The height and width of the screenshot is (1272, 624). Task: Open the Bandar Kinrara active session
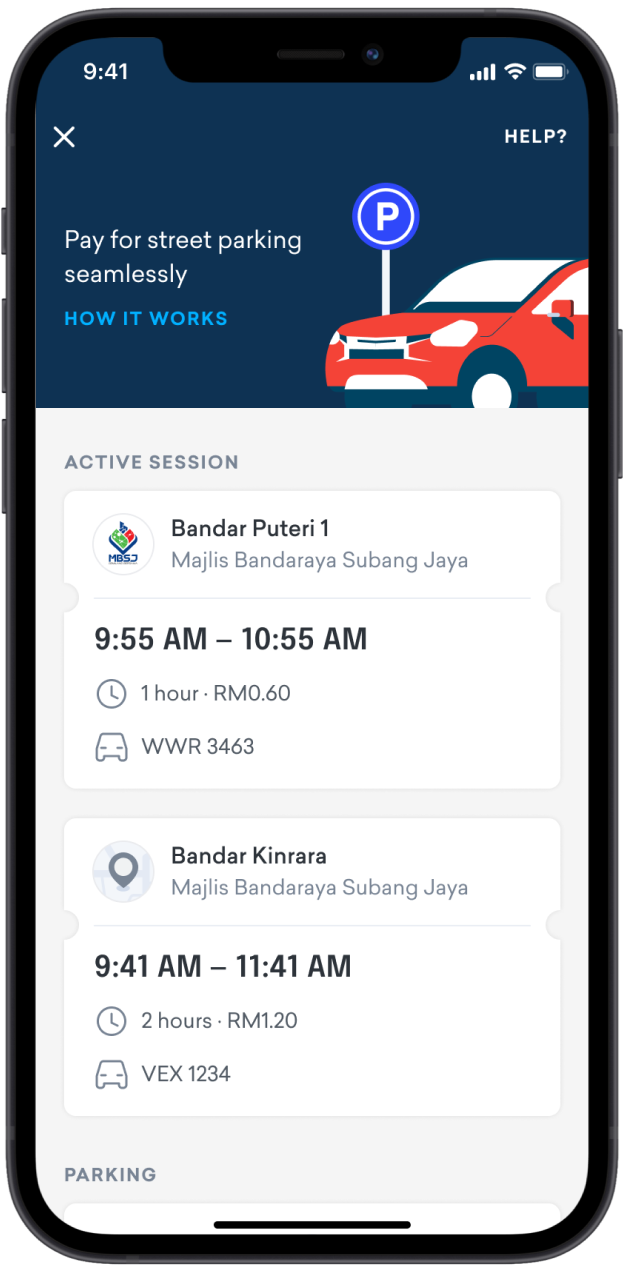click(x=311, y=966)
